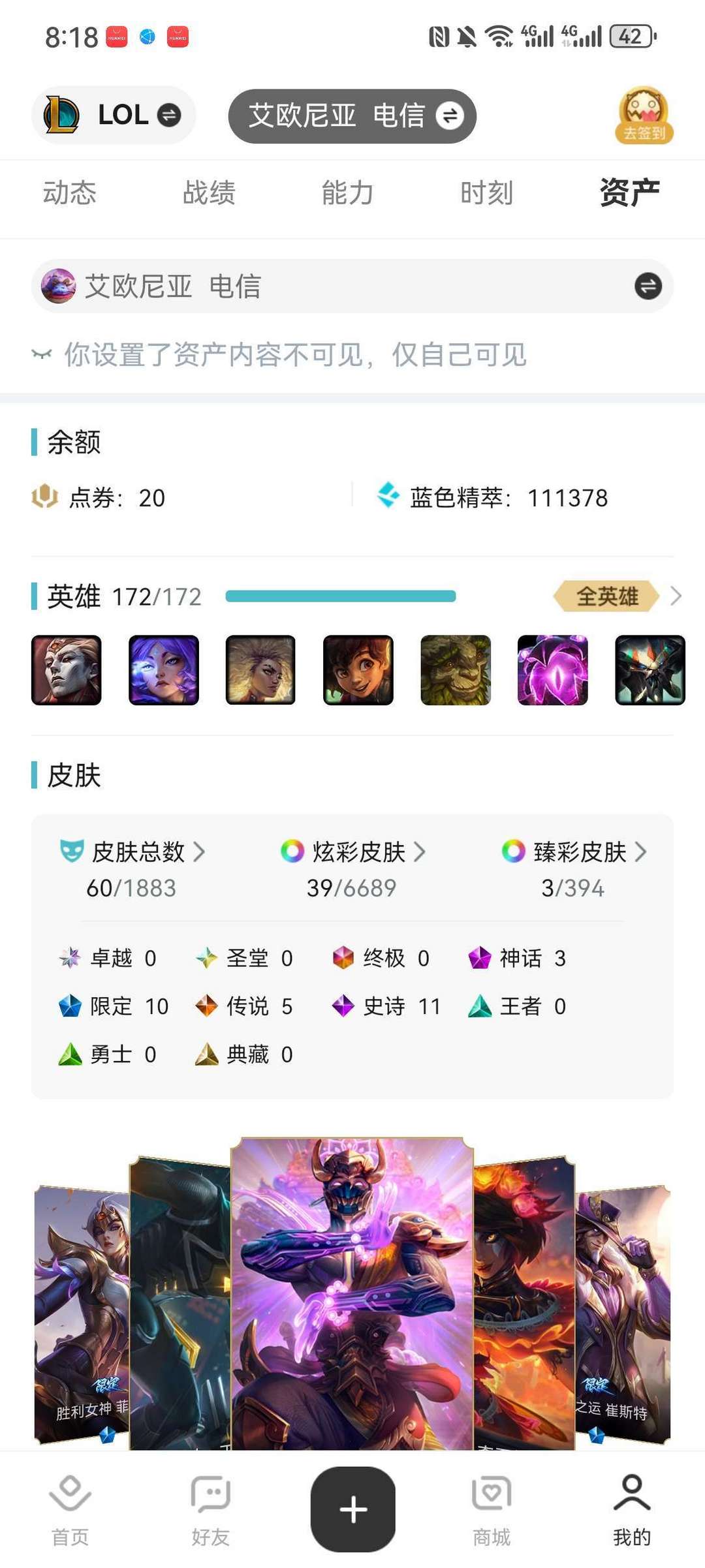Select the 限定 limited skin icon
This screenshot has height=1568, width=705.
click(x=72, y=1006)
